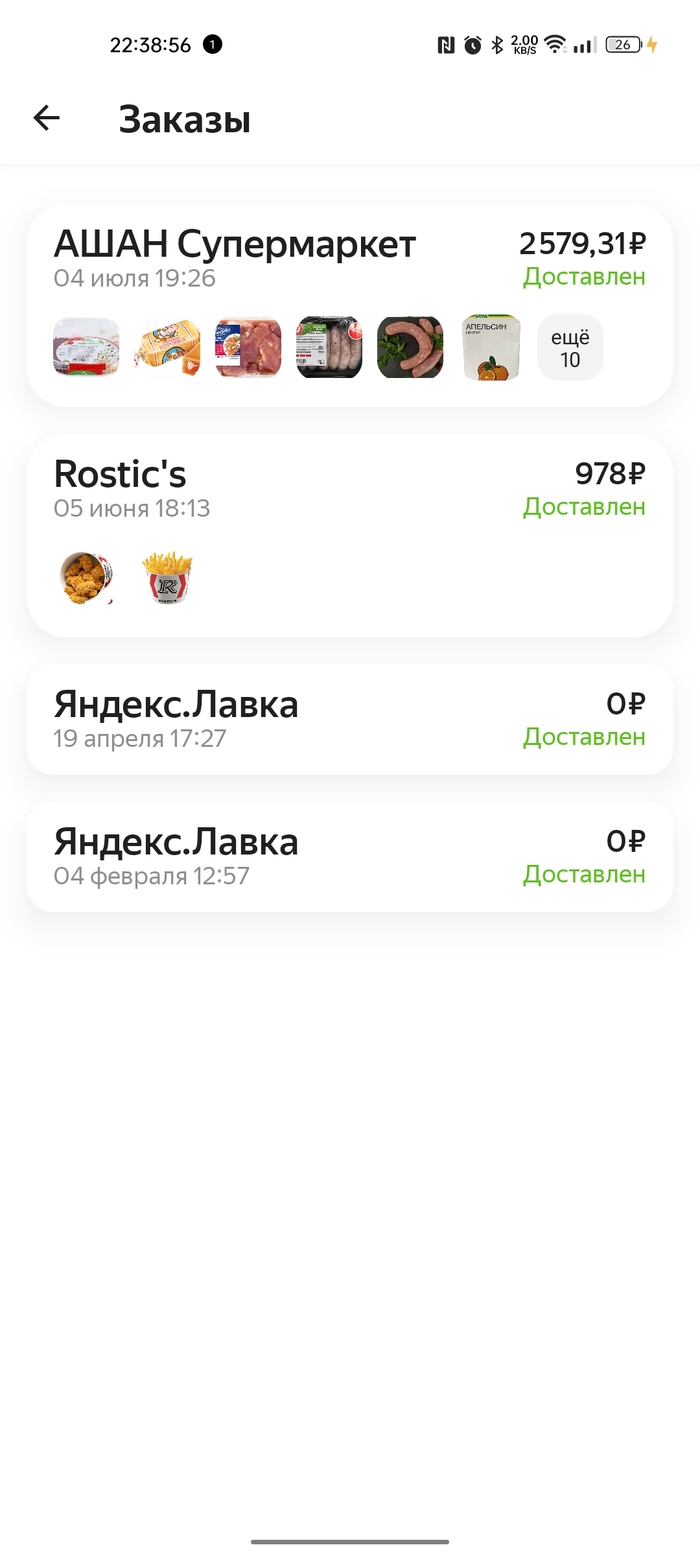Open Яндекс.Лавка order from 19 апреля
700x1556 pixels.
pos(349,719)
